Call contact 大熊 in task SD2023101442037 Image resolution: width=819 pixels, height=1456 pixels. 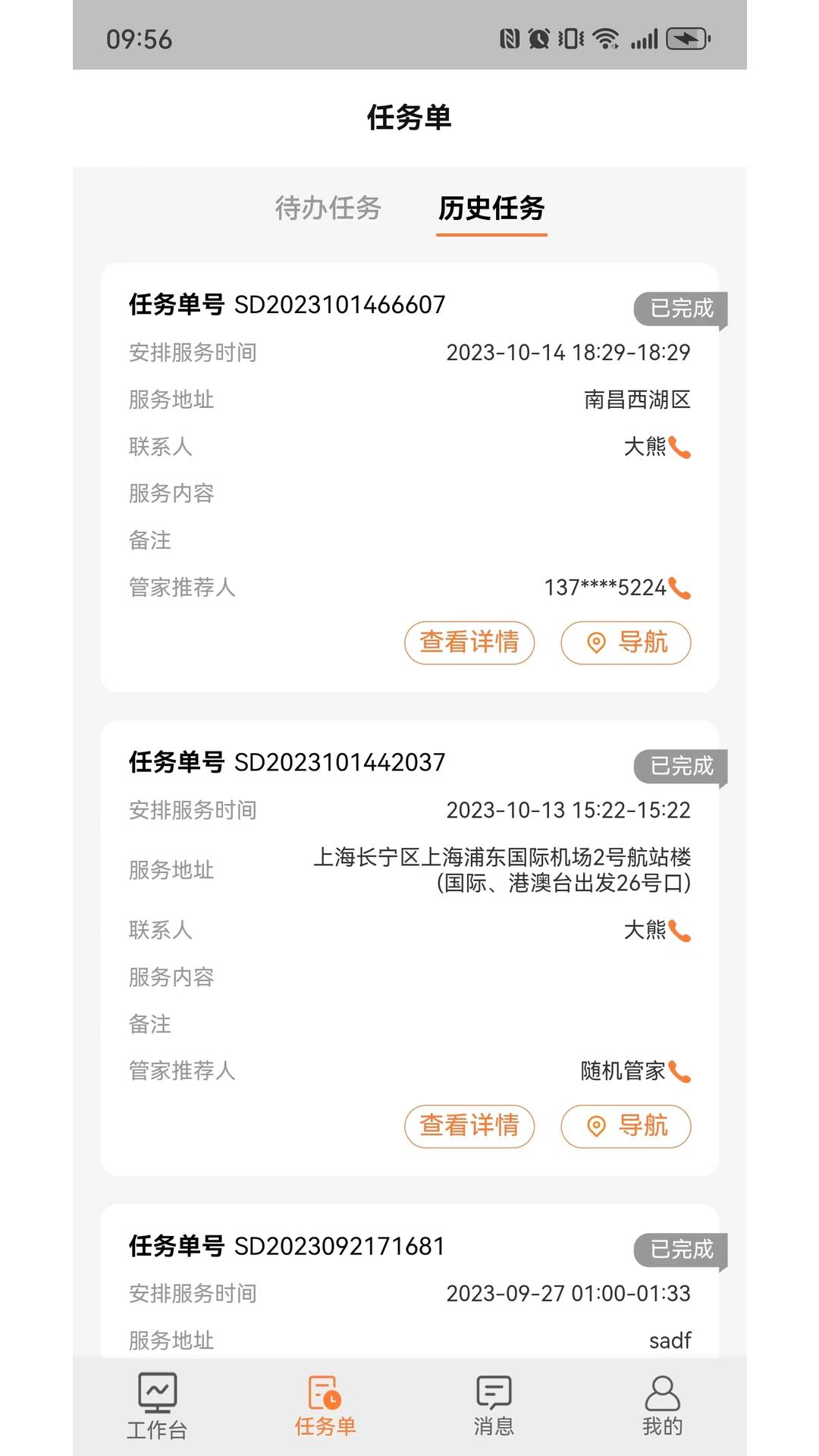click(x=679, y=930)
